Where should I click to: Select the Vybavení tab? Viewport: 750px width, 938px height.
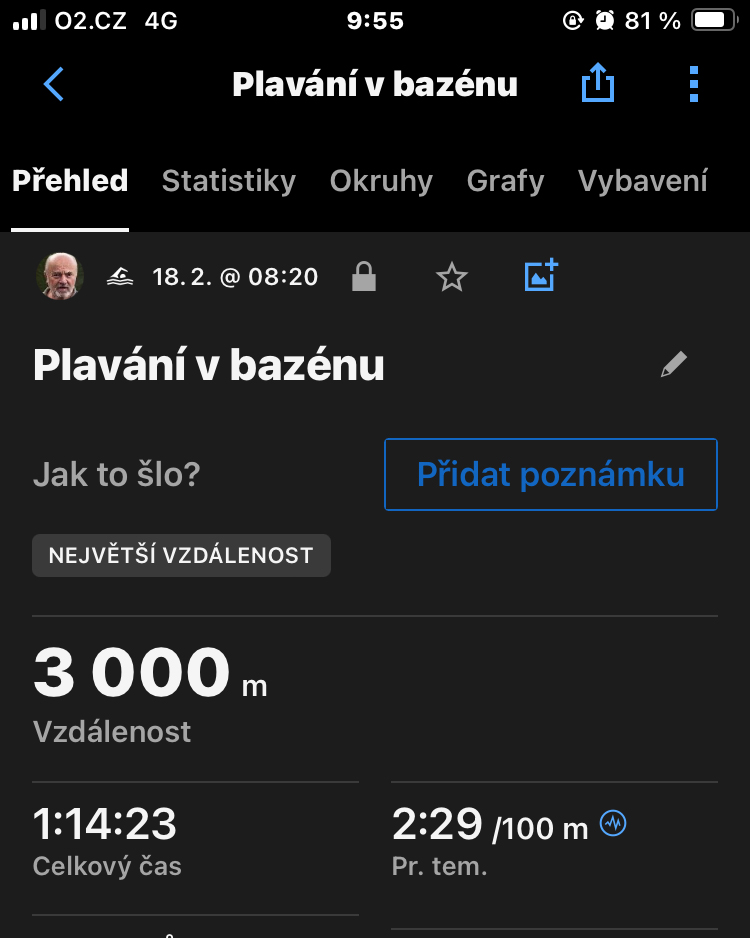(x=643, y=181)
